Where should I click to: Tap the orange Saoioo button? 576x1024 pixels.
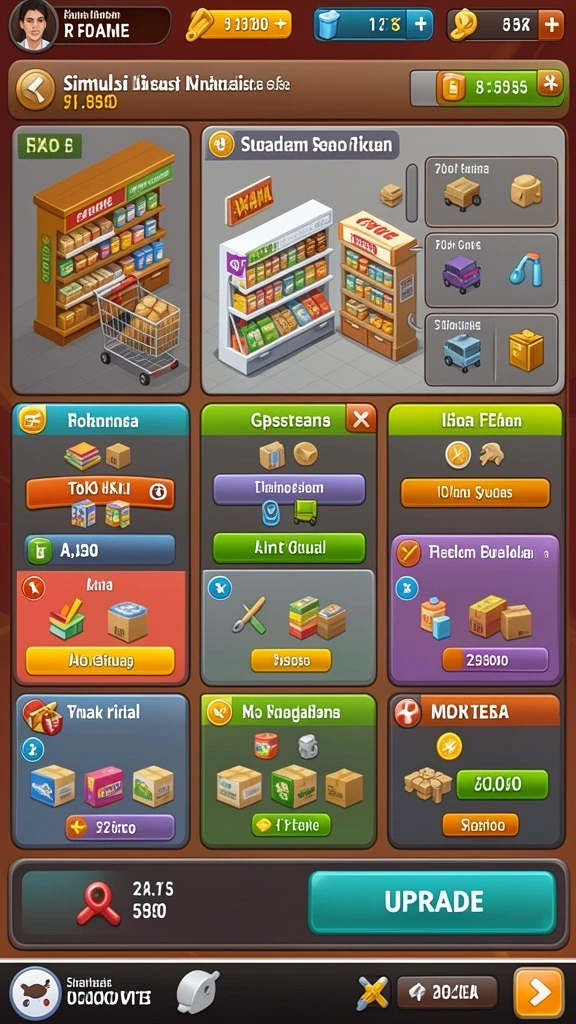(x=481, y=825)
